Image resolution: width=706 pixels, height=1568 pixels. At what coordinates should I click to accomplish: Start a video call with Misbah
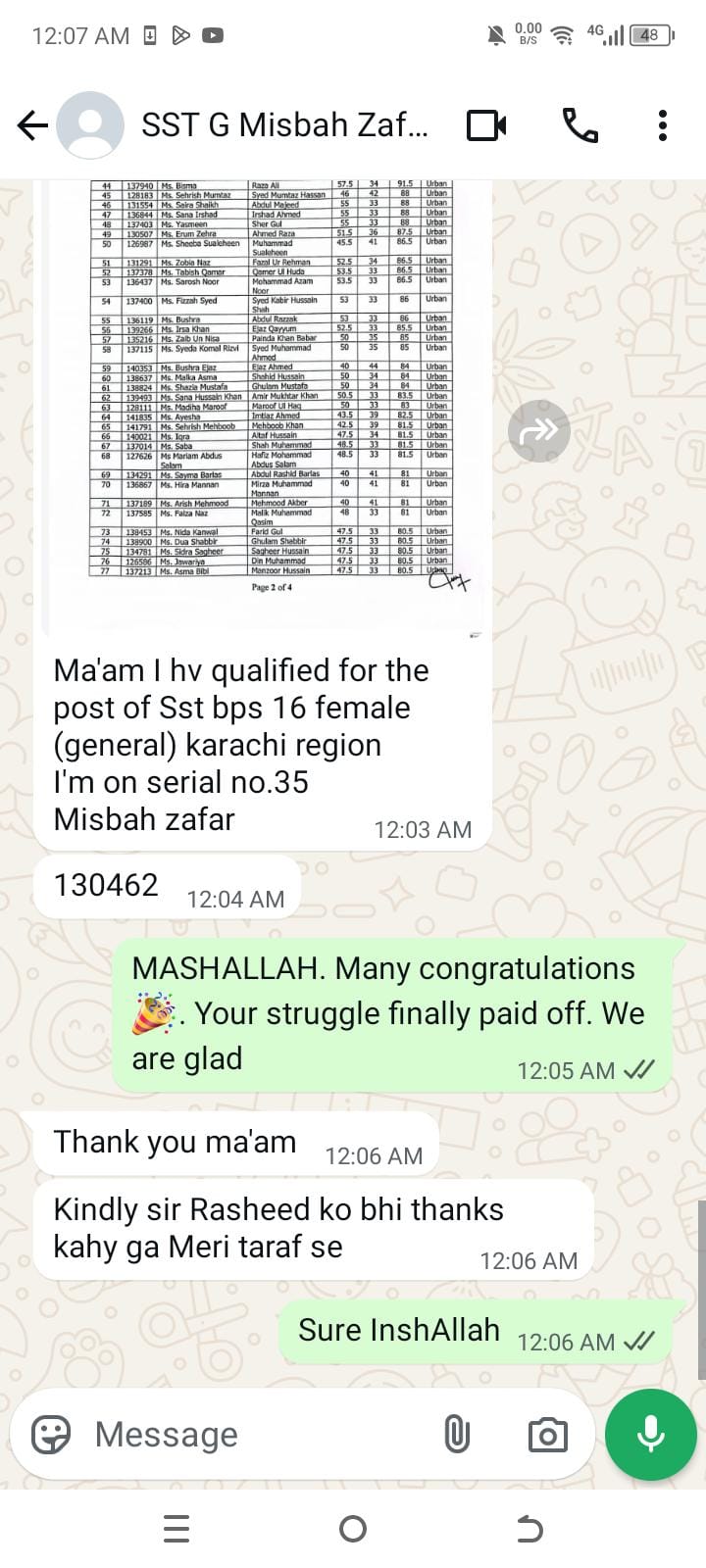coord(486,125)
